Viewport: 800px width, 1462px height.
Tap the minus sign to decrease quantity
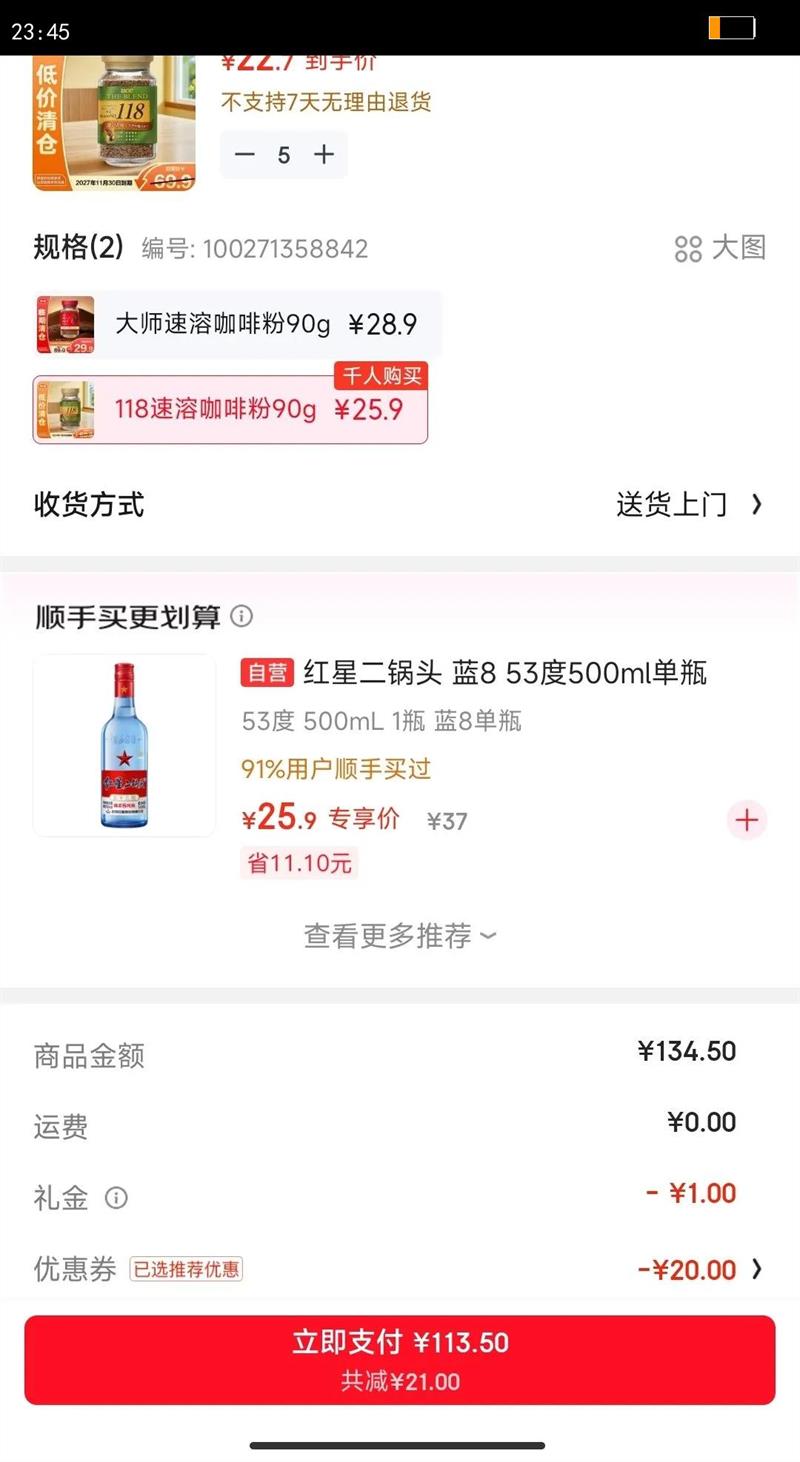pos(244,156)
